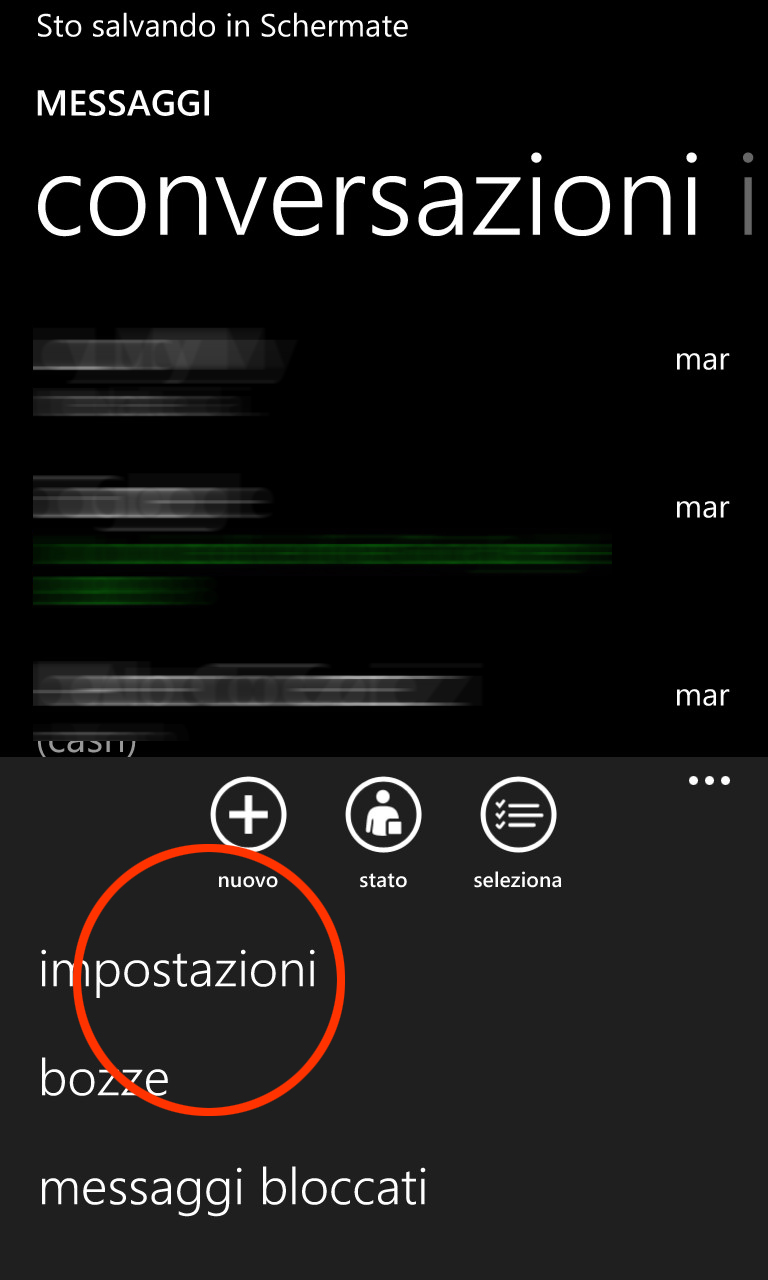Image resolution: width=768 pixels, height=1280 pixels.
Task: Open bozze drafts
Action: (104, 1078)
